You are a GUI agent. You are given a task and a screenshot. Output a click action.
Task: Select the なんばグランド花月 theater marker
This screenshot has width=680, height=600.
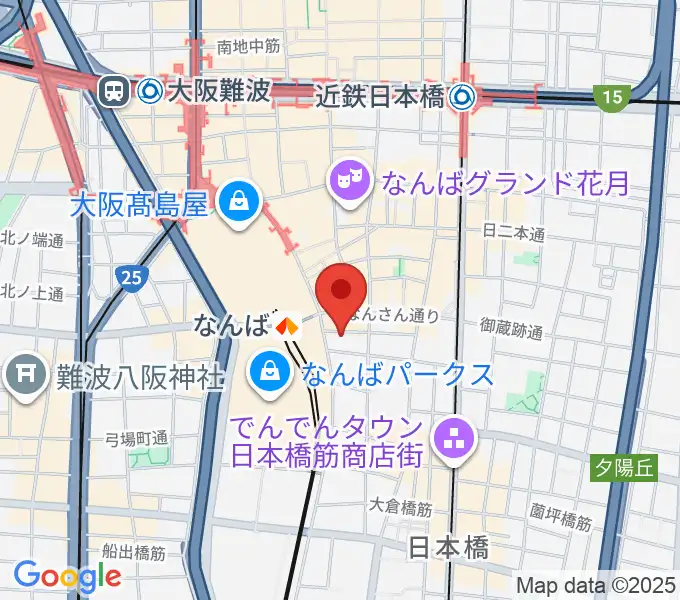click(349, 182)
